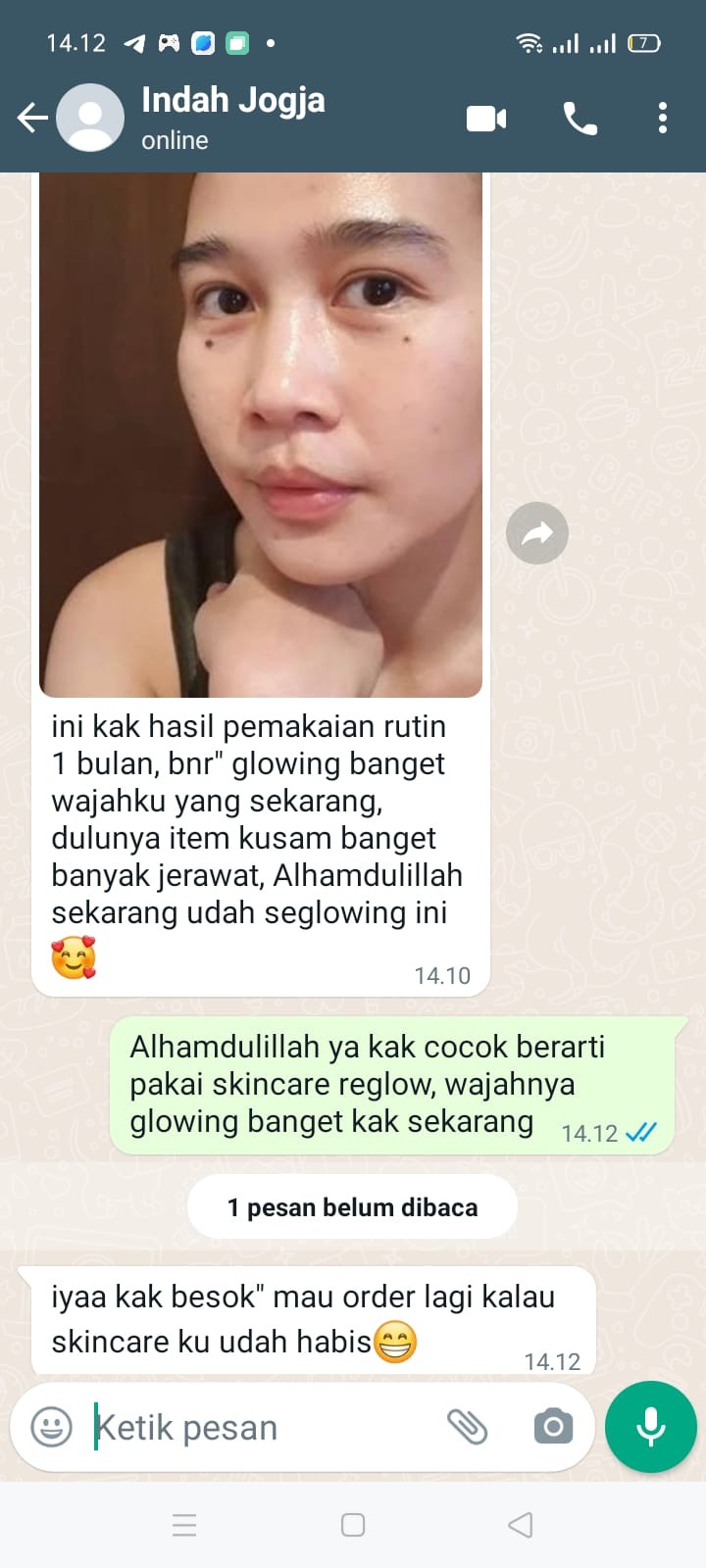Start a video call with Indah Jogja
This screenshot has width=706, height=1568.
coord(486,119)
